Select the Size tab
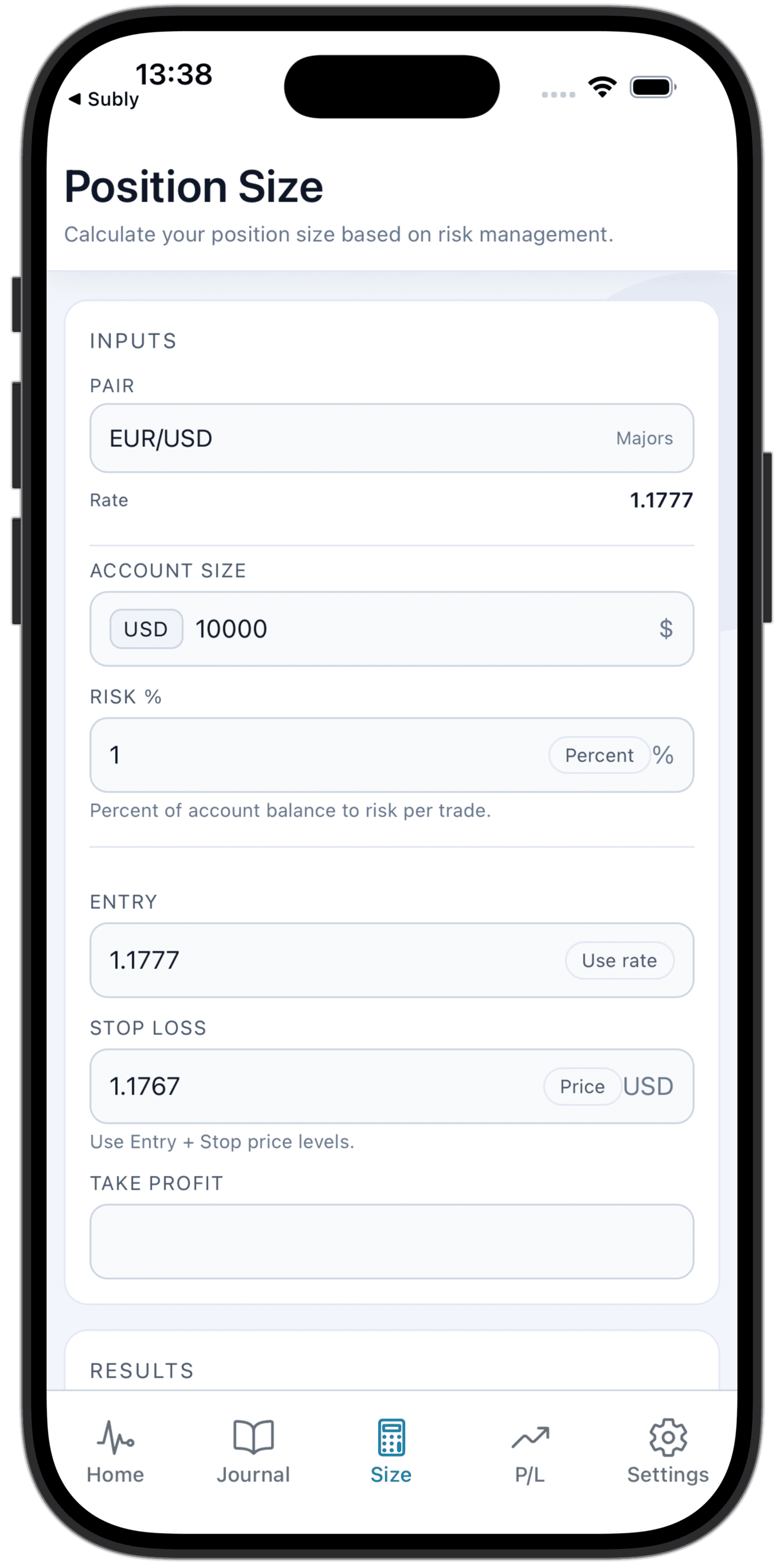This screenshot has height=1565, width=784. (x=391, y=1452)
